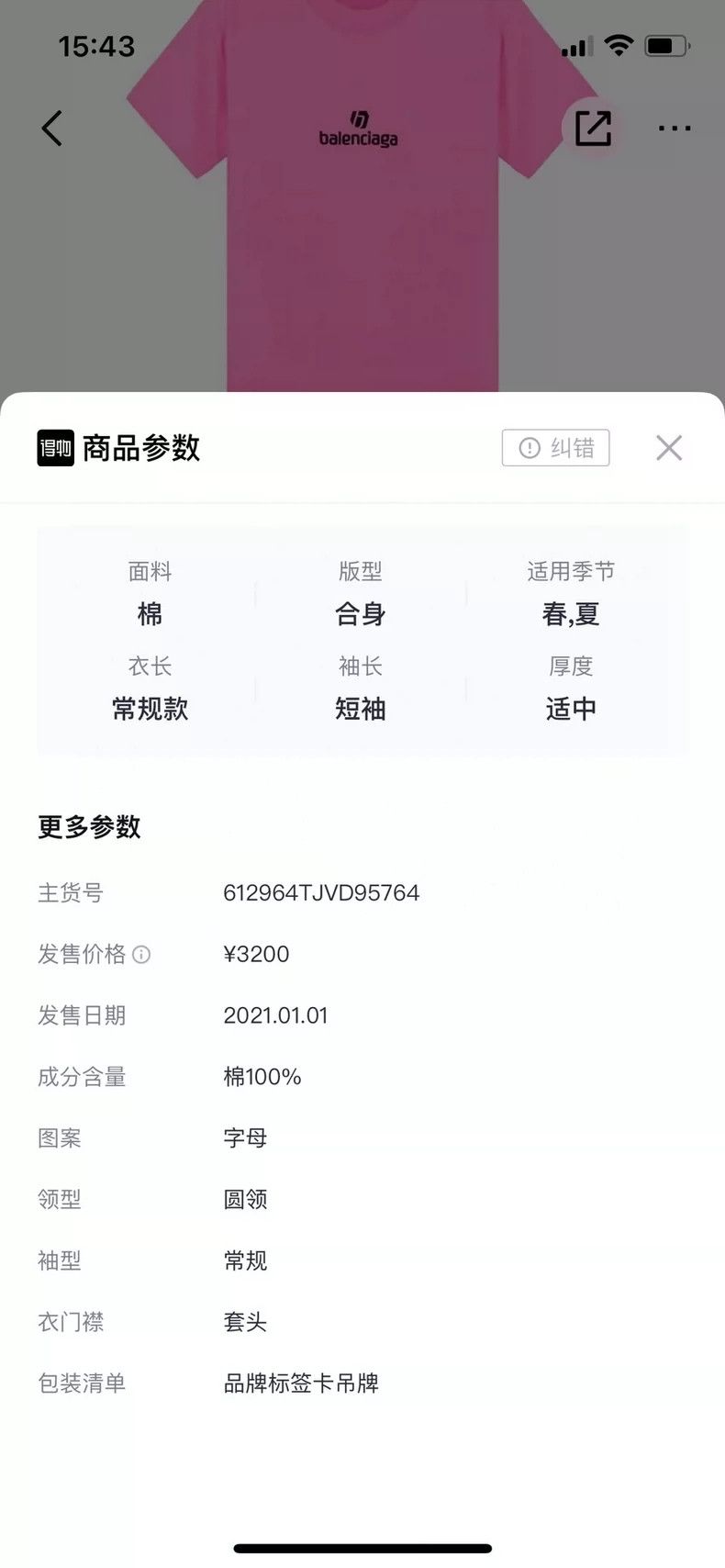
Task: Tap the 纠错 report error button
Action: [556, 448]
